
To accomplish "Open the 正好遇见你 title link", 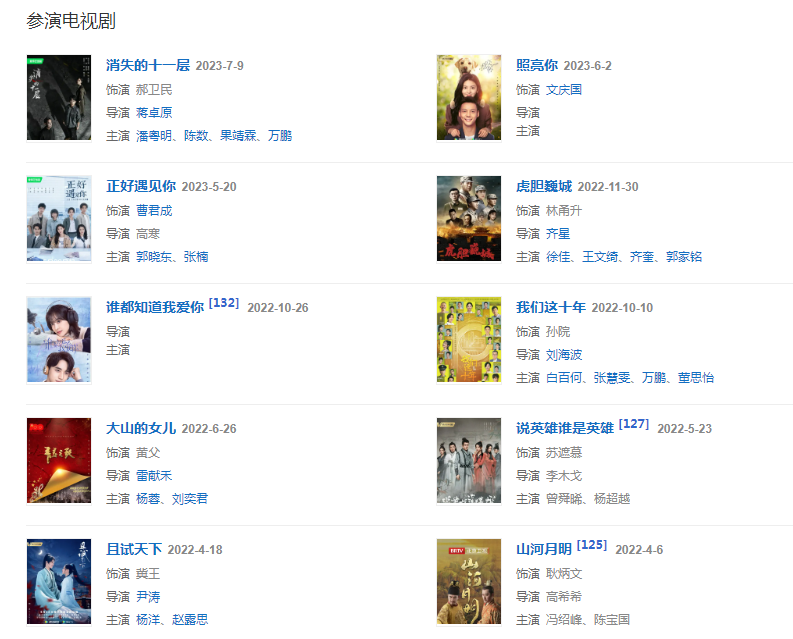I will tap(140, 187).
